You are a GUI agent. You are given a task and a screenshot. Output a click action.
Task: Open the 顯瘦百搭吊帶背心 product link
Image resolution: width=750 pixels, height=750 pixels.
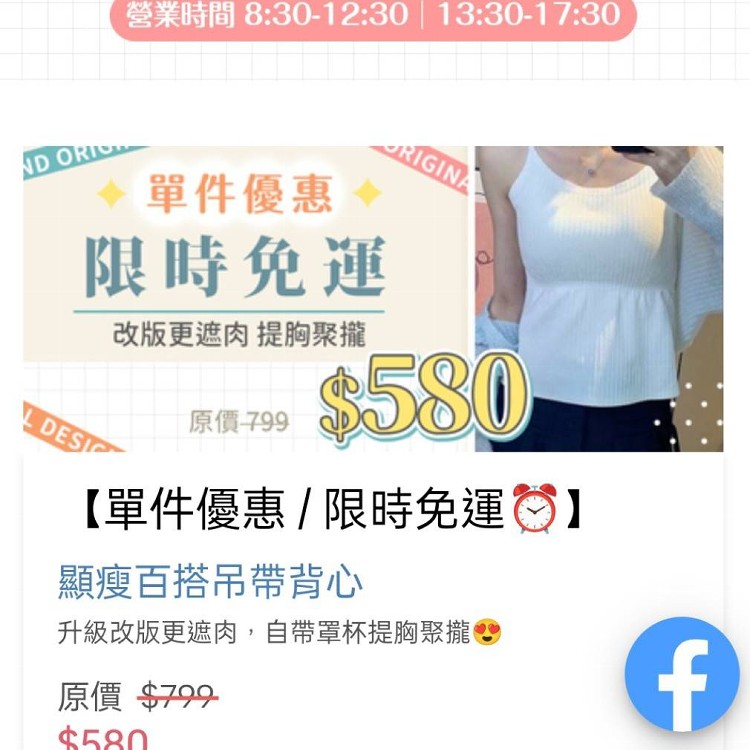[210, 581]
